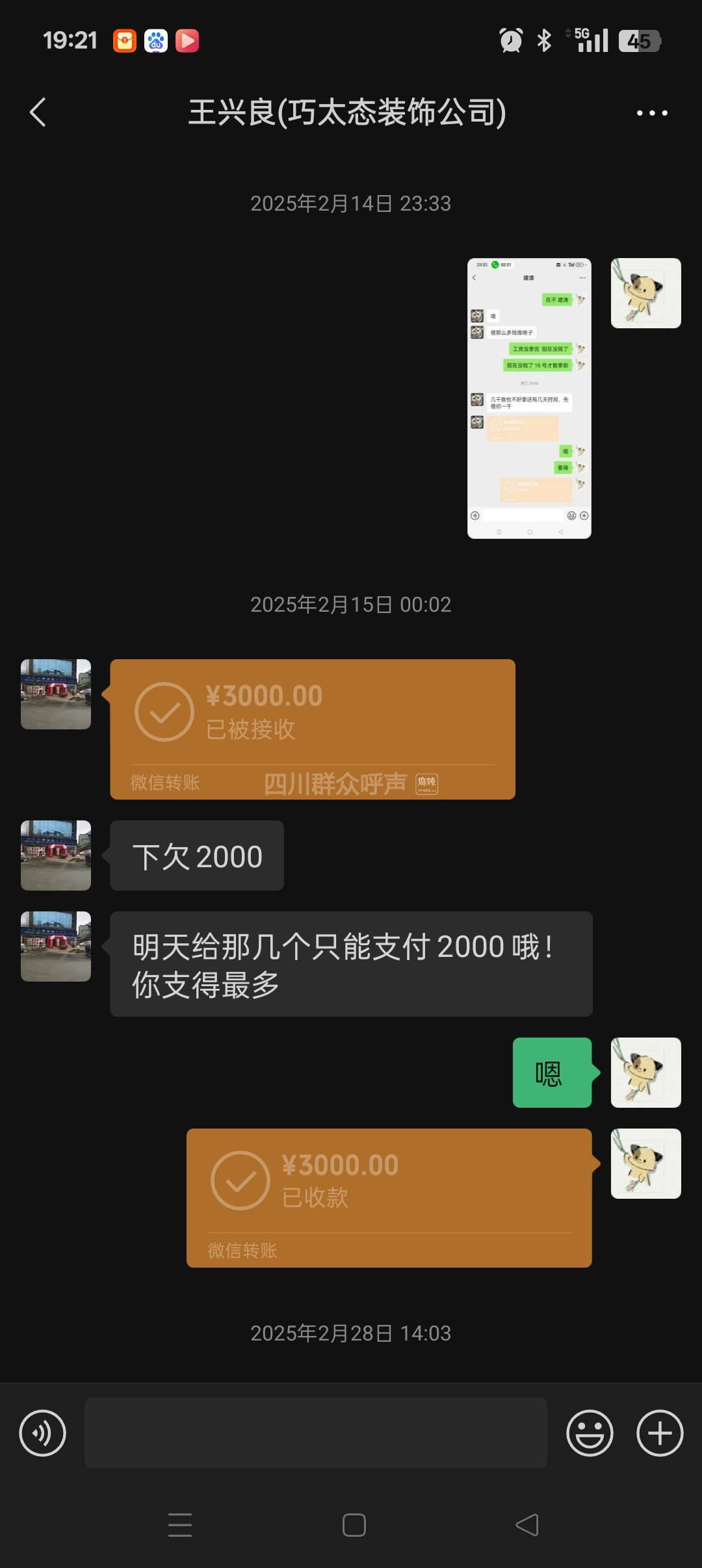Go back from the chat with 王兴良
The image size is (702, 1568).
click(x=38, y=112)
